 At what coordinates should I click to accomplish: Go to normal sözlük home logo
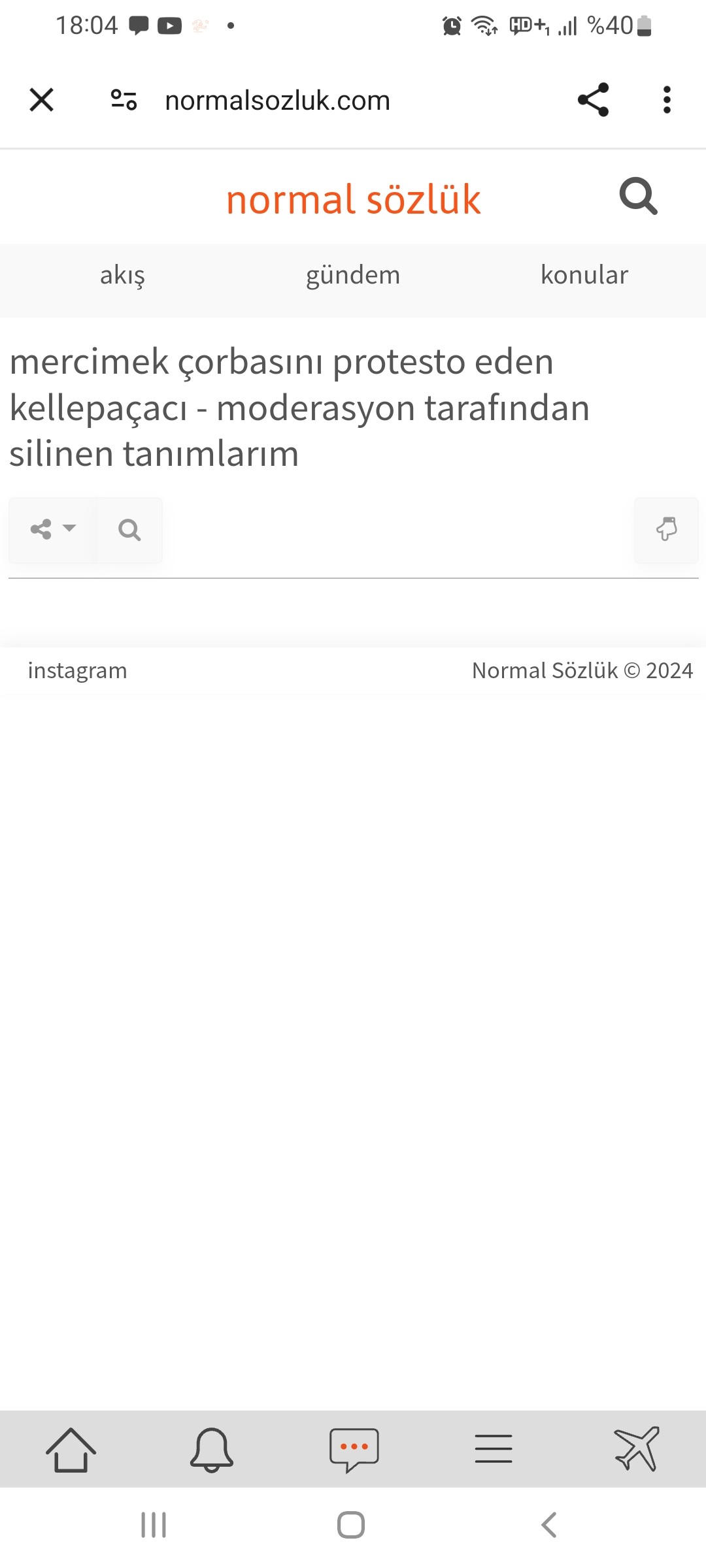pyautogui.click(x=353, y=199)
